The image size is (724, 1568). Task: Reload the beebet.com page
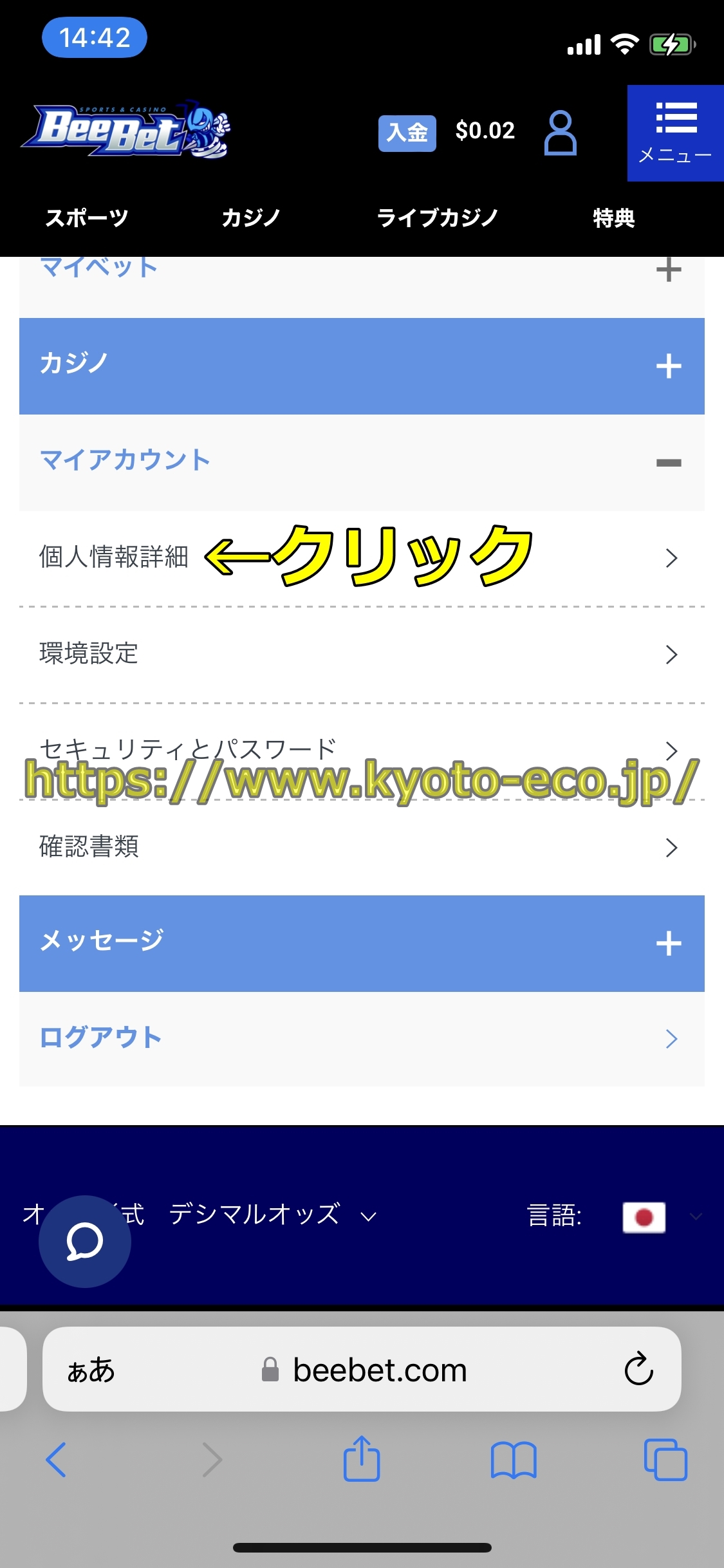tap(638, 1368)
